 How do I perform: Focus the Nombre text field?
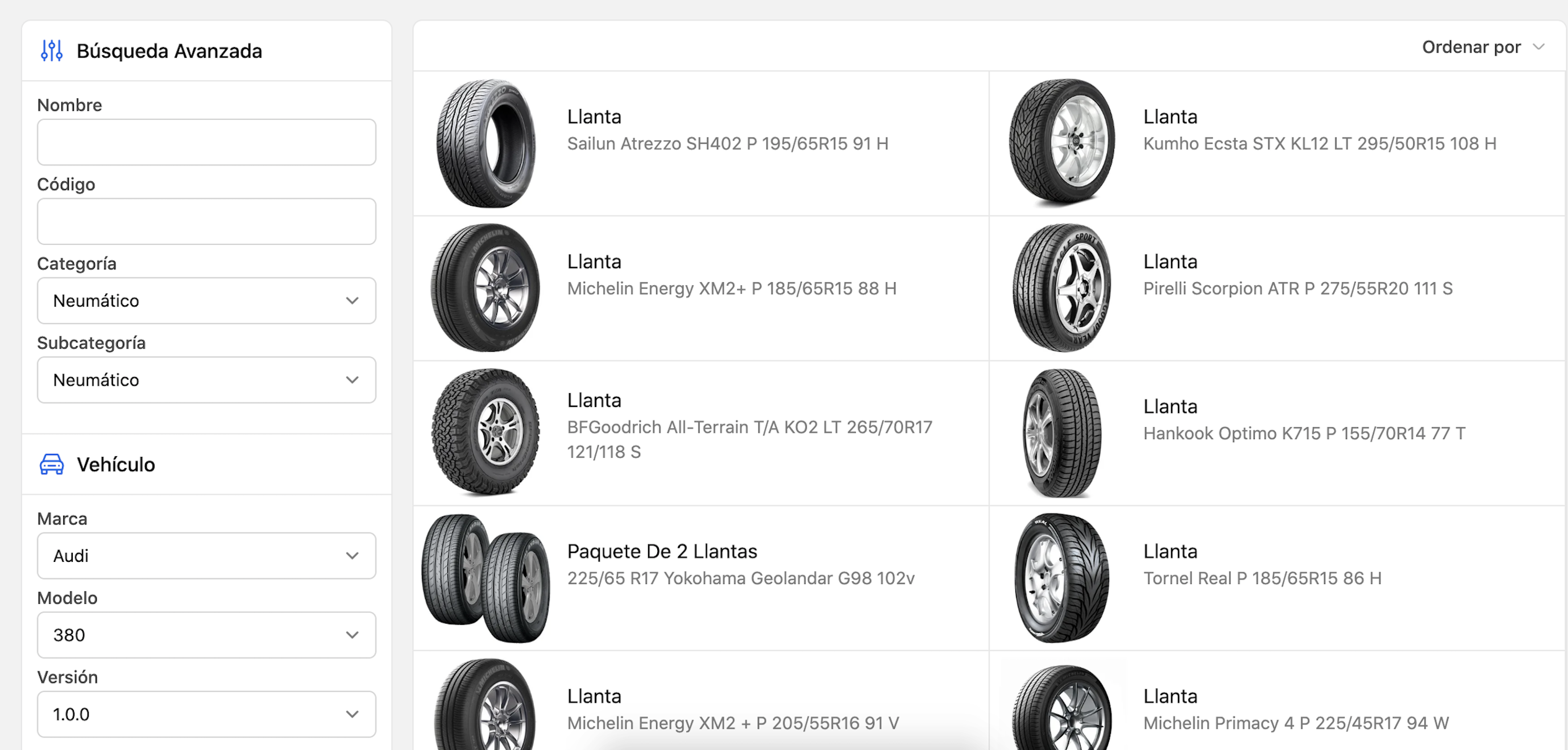(x=206, y=143)
